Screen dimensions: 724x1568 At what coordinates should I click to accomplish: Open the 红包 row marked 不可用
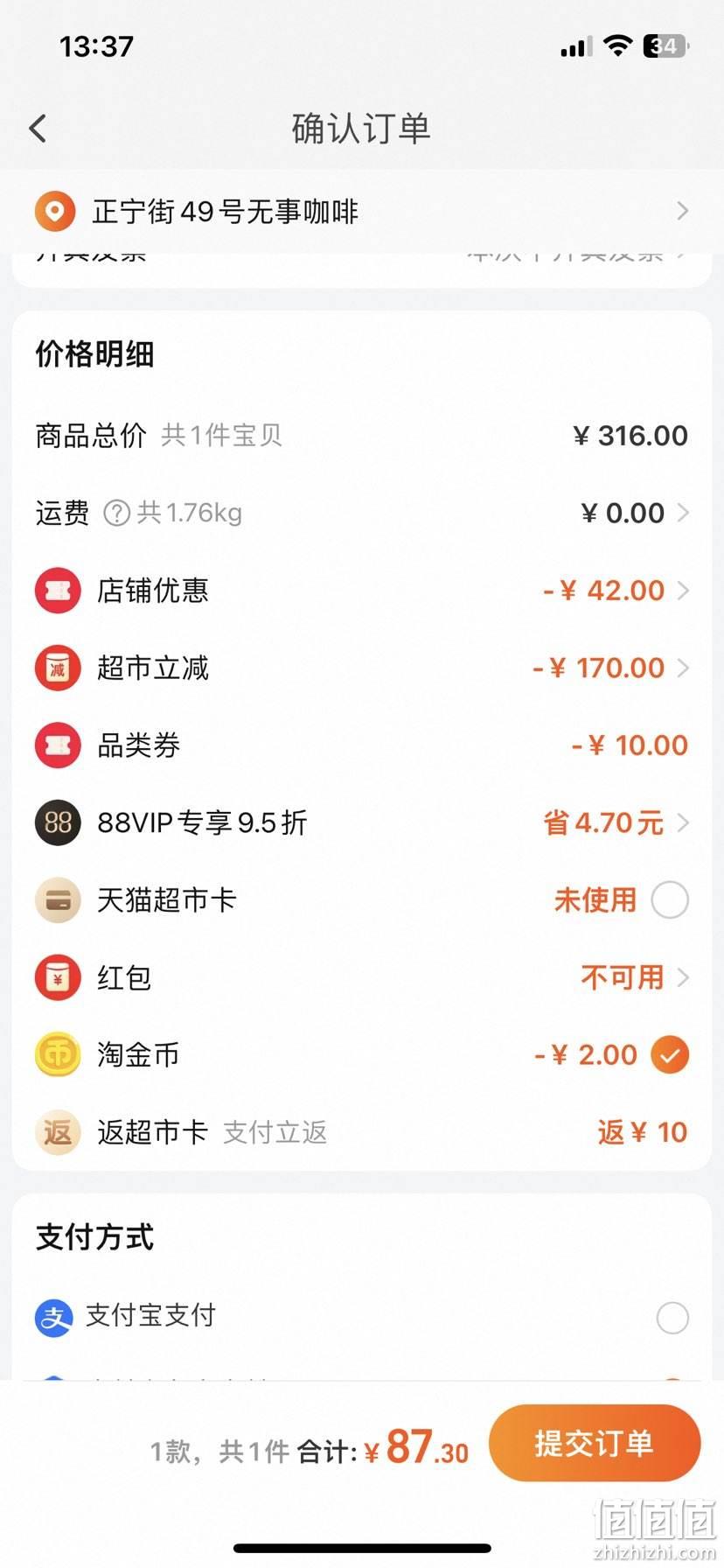362,977
